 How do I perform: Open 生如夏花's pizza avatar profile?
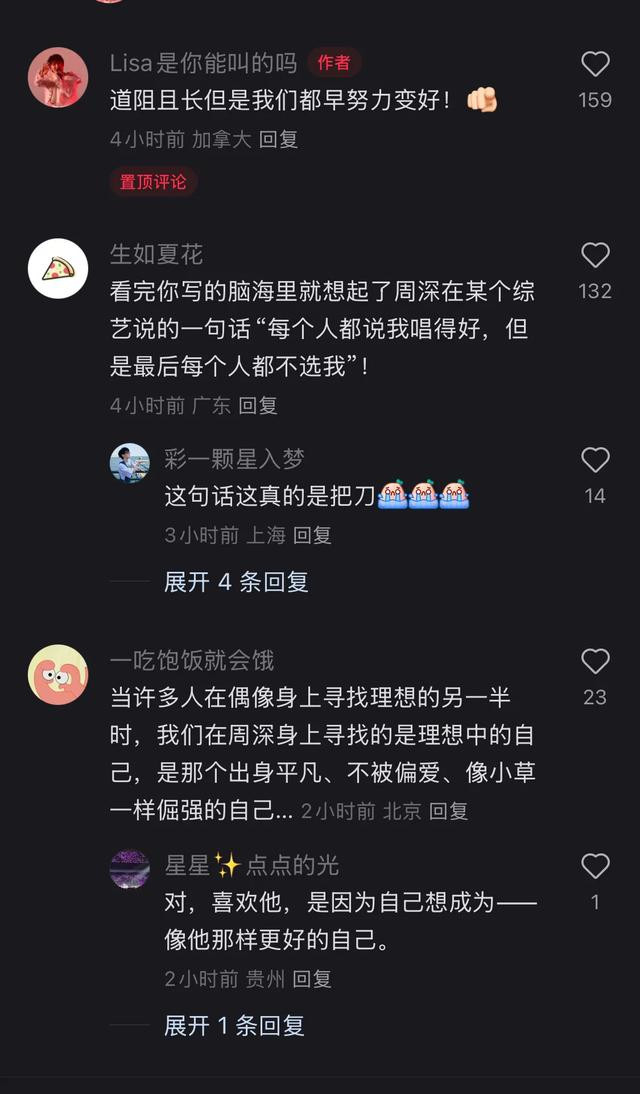tap(58, 269)
